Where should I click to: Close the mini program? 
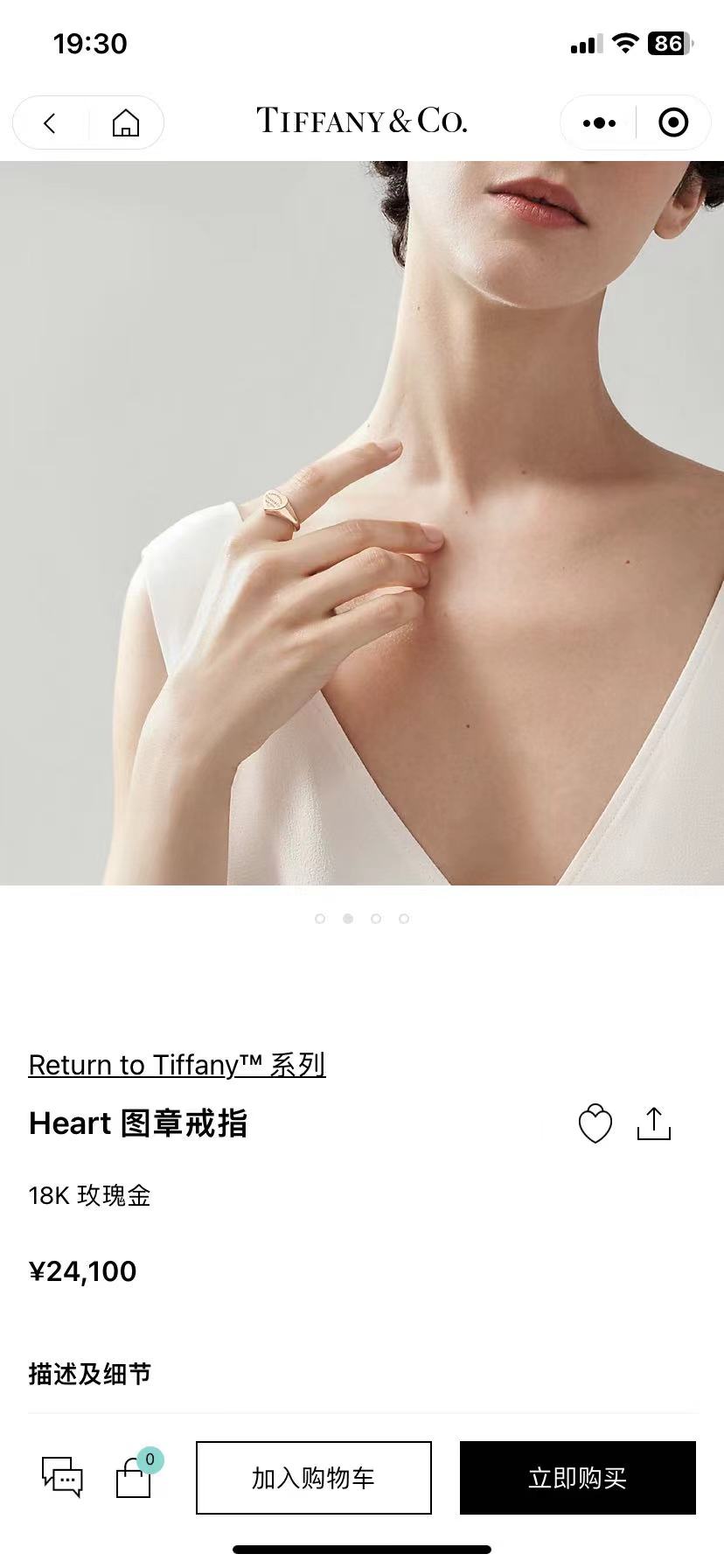pyautogui.click(x=672, y=123)
